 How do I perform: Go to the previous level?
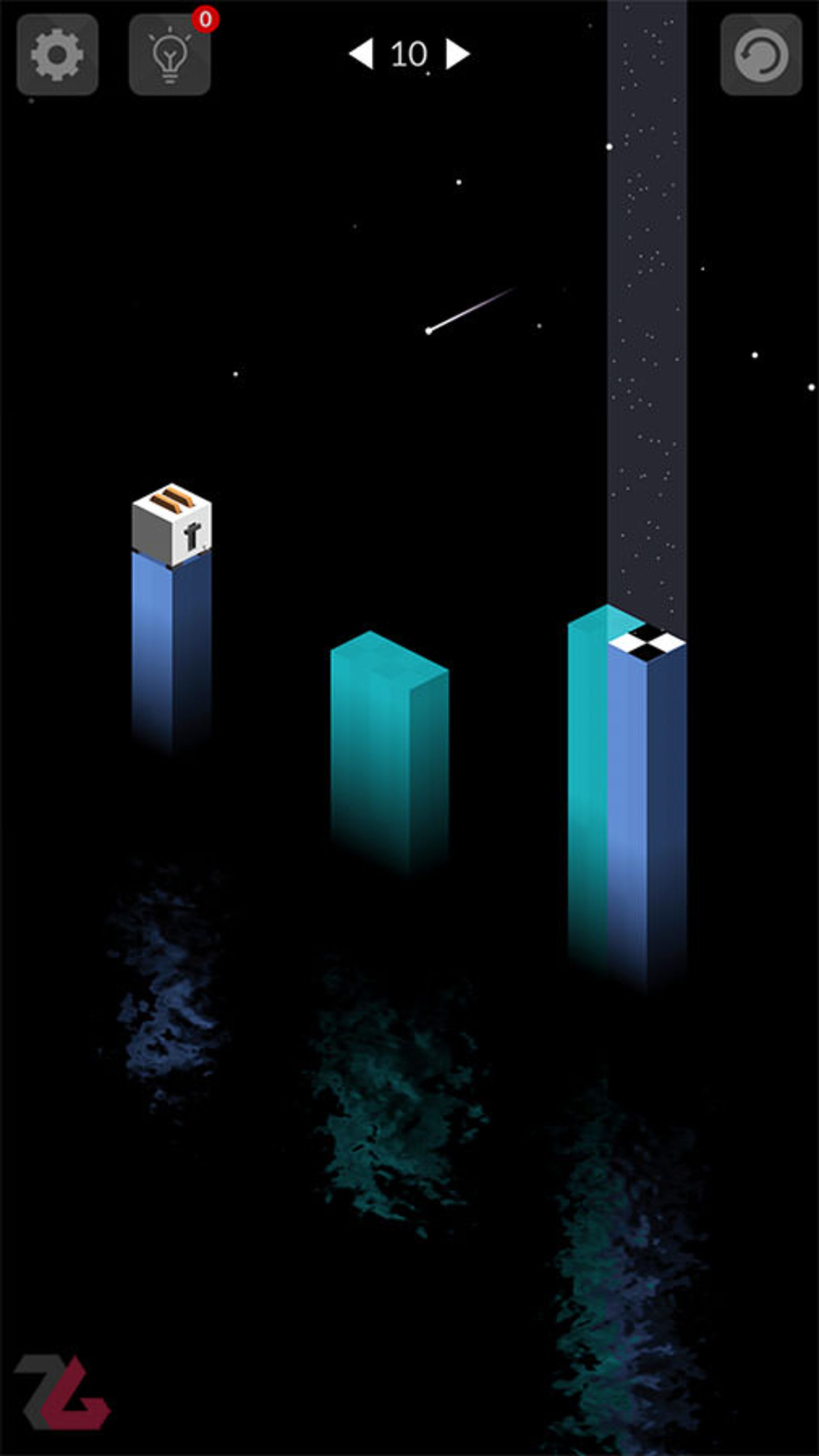coord(361,54)
